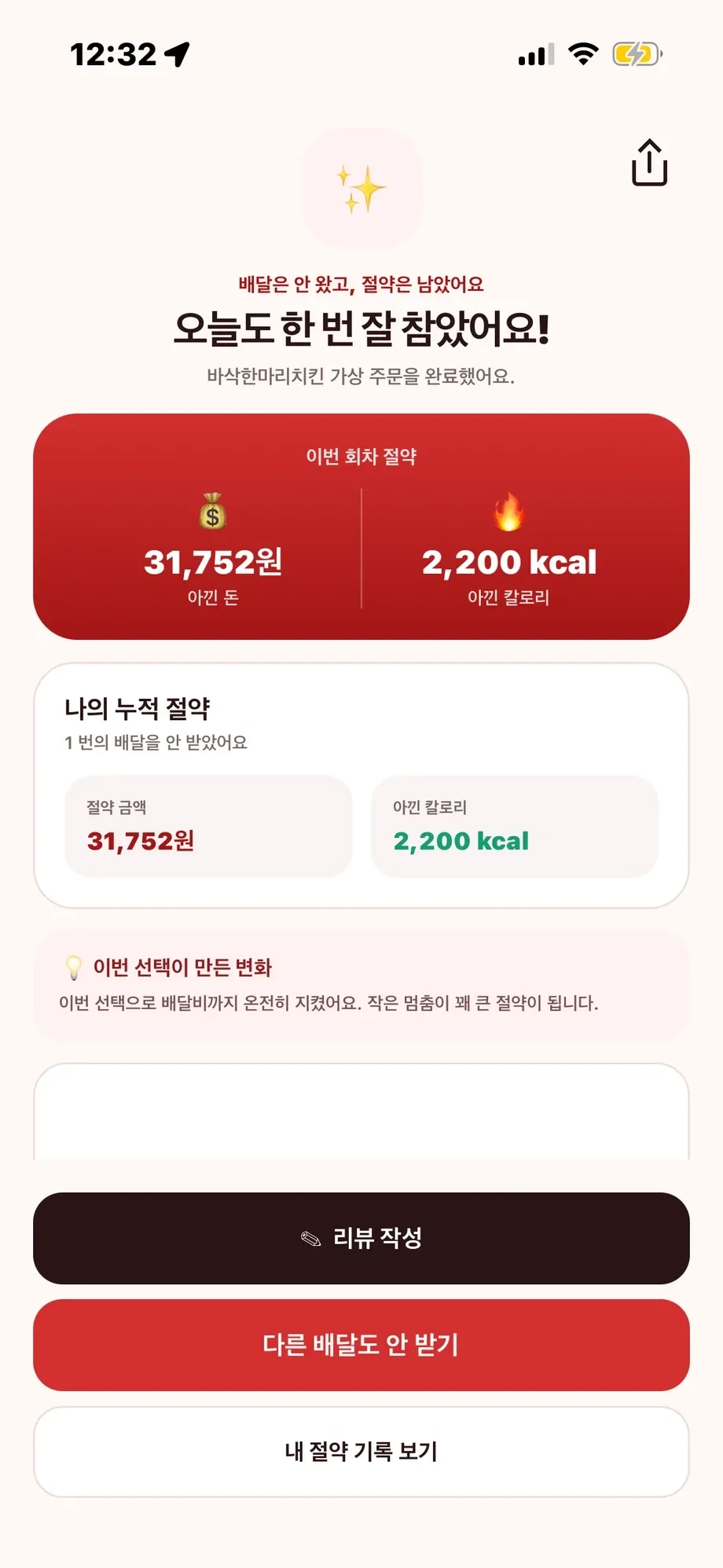Tap the 다른 배달도 안 받기 button
This screenshot has height=1568, width=723.
pyautogui.click(x=361, y=1345)
